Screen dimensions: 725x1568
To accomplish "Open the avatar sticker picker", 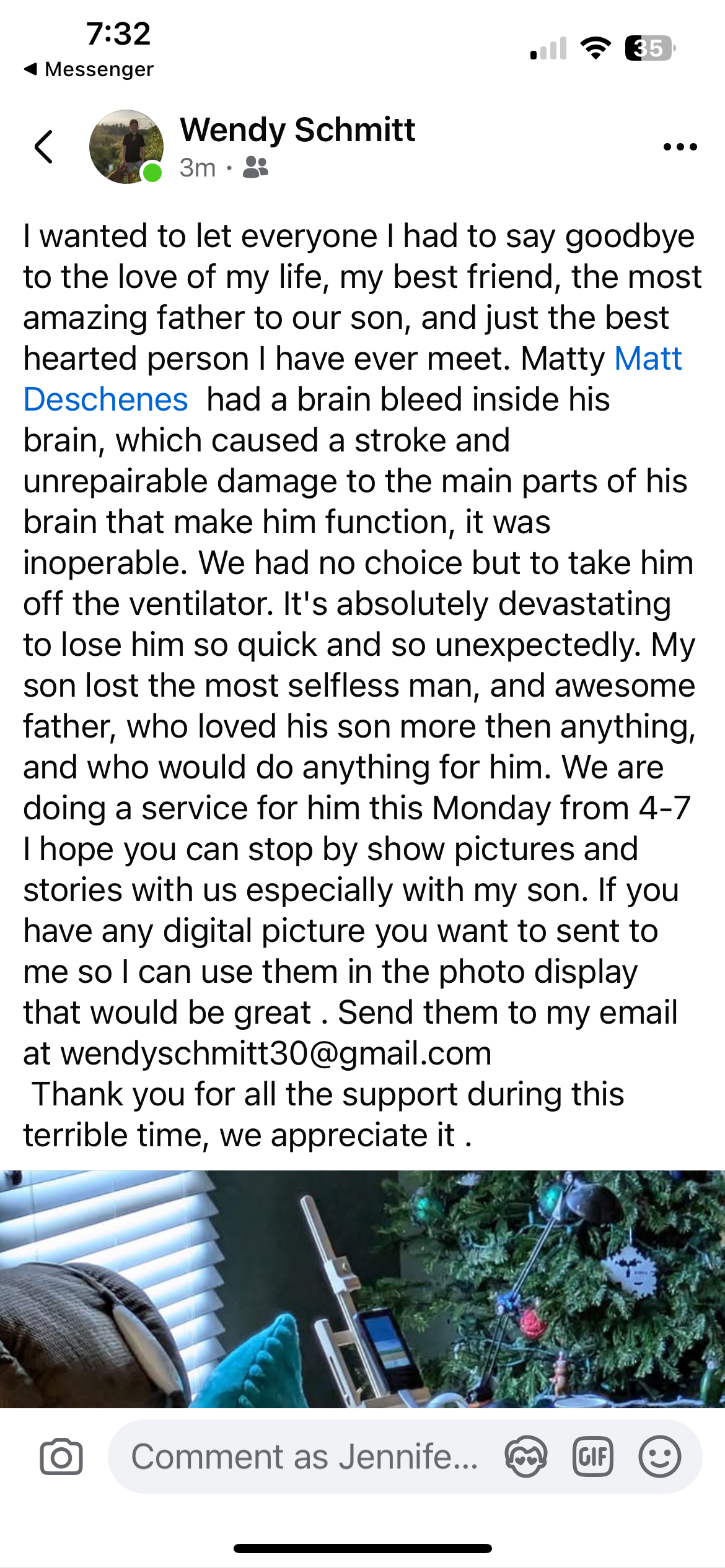I will pos(525,1457).
